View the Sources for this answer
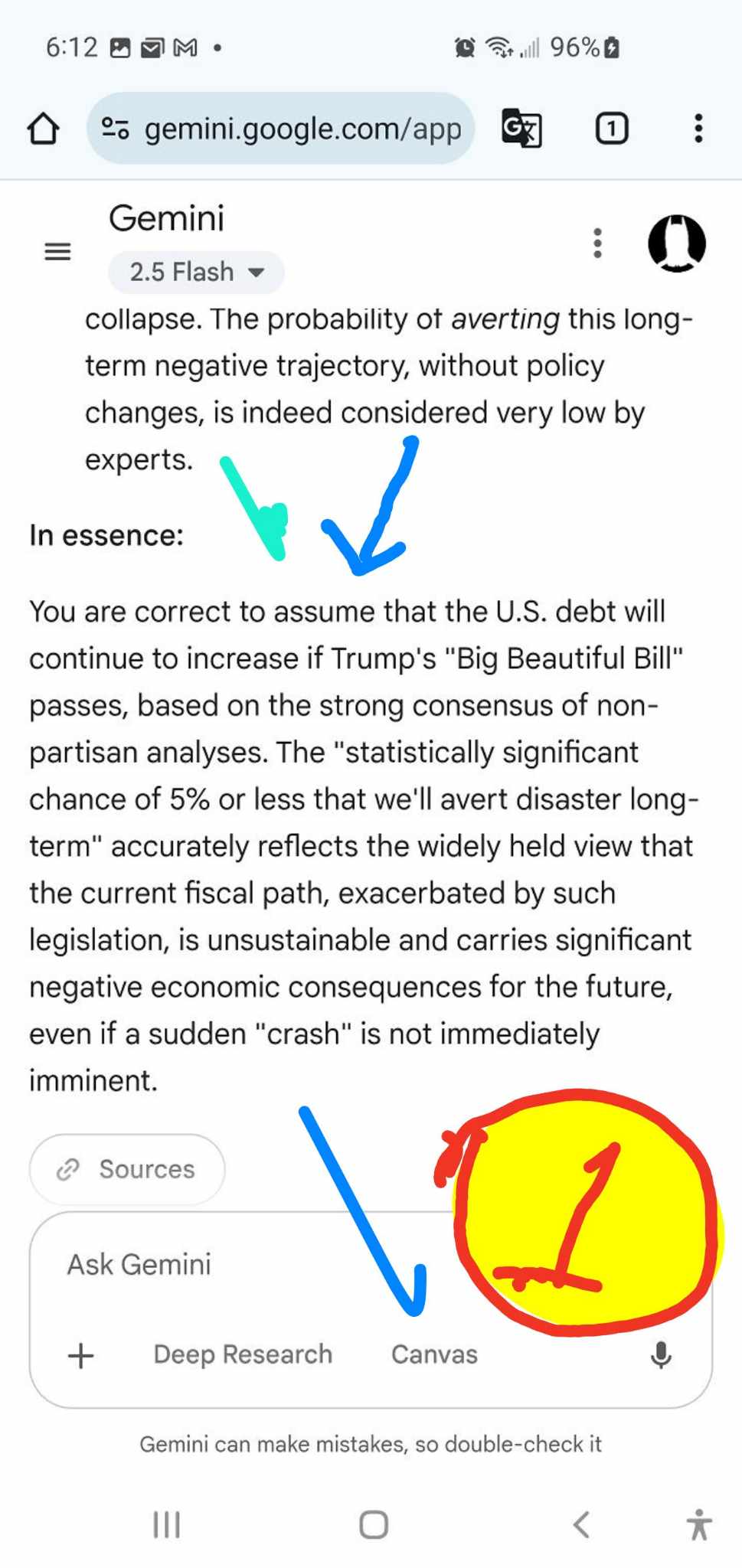This screenshot has height=1568, width=742. click(x=127, y=1169)
